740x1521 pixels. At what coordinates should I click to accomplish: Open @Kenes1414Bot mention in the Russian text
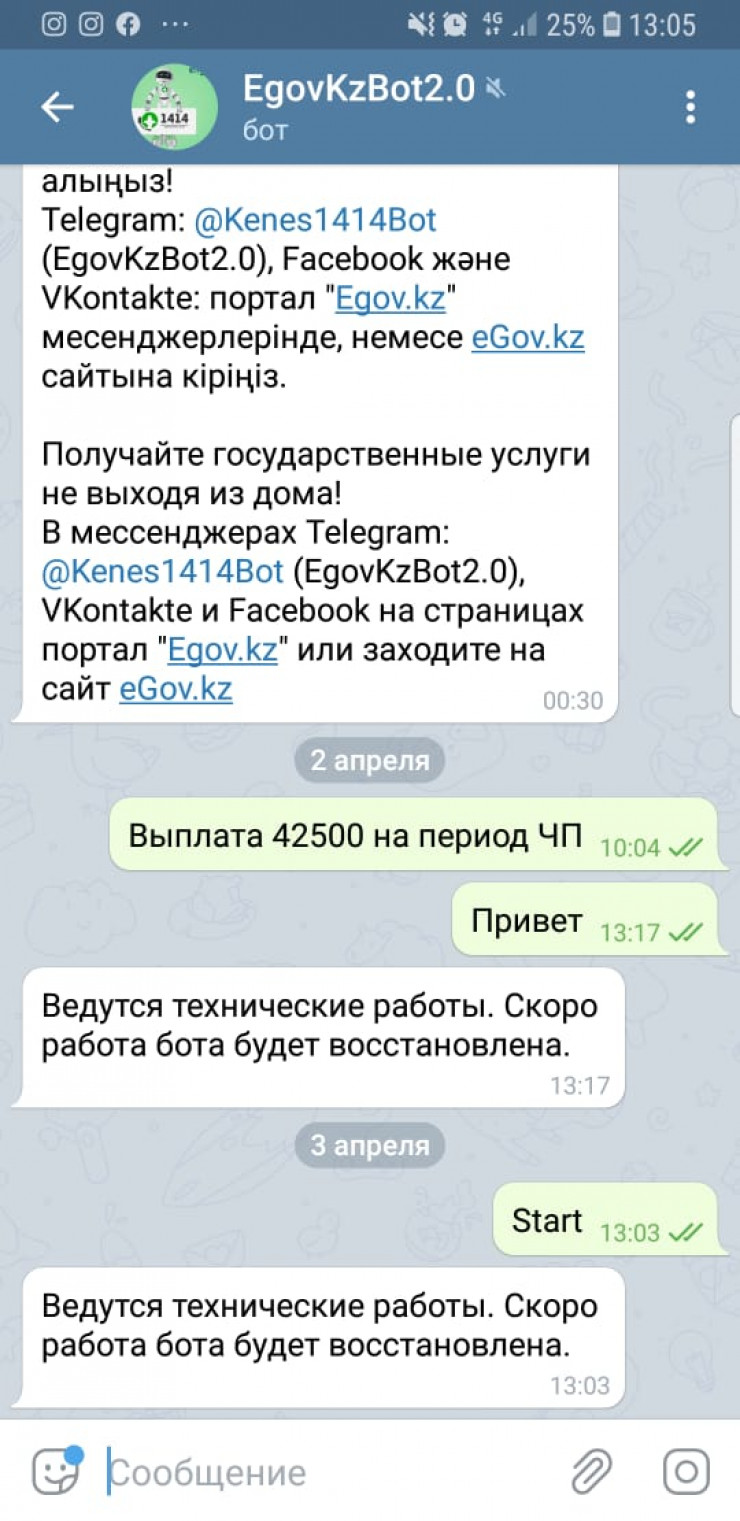[164, 572]
